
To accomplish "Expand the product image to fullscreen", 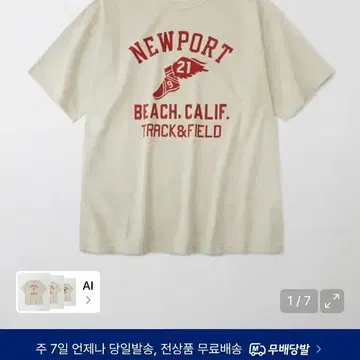I will (332, 301).
